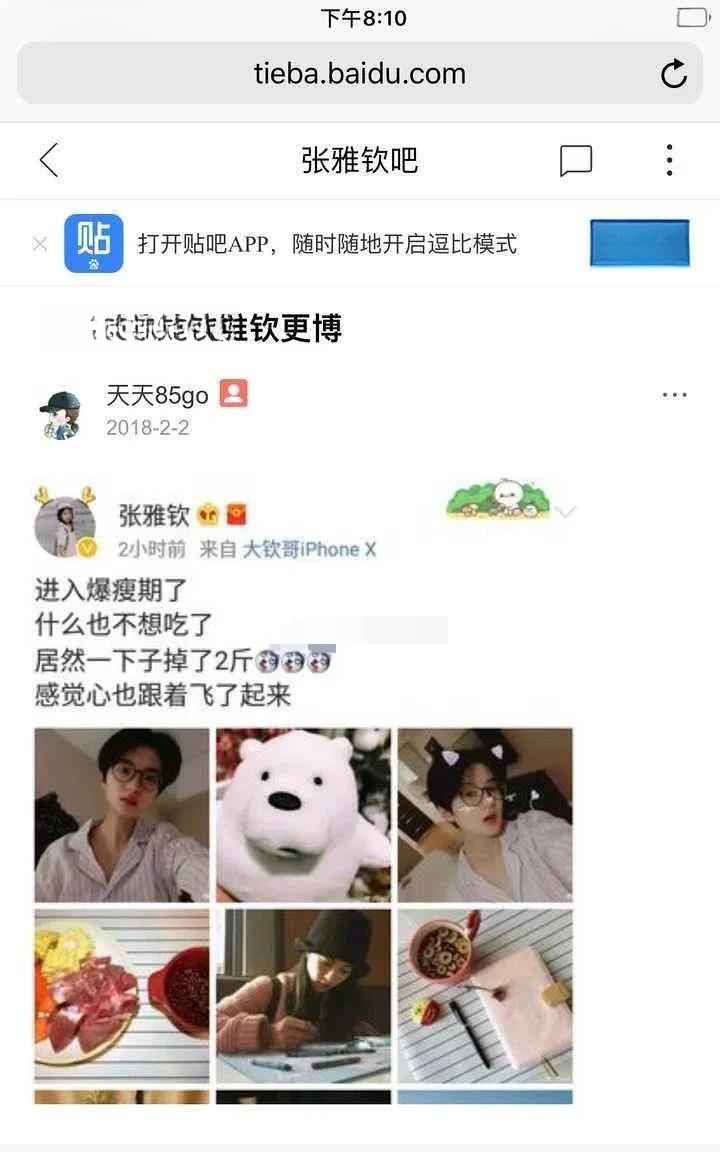View the embedded post screenshot image

point(305,790)
